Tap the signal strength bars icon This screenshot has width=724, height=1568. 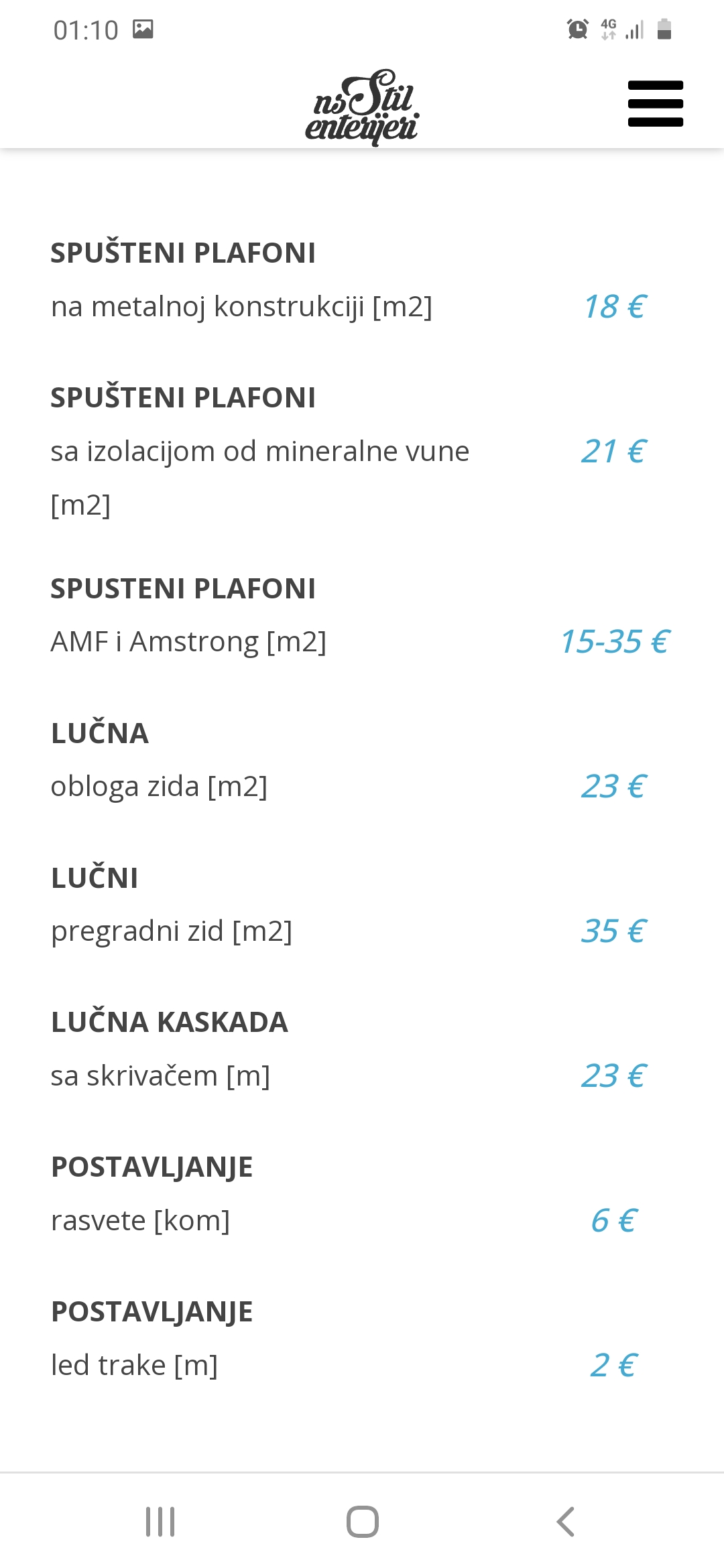pos(634,28)
